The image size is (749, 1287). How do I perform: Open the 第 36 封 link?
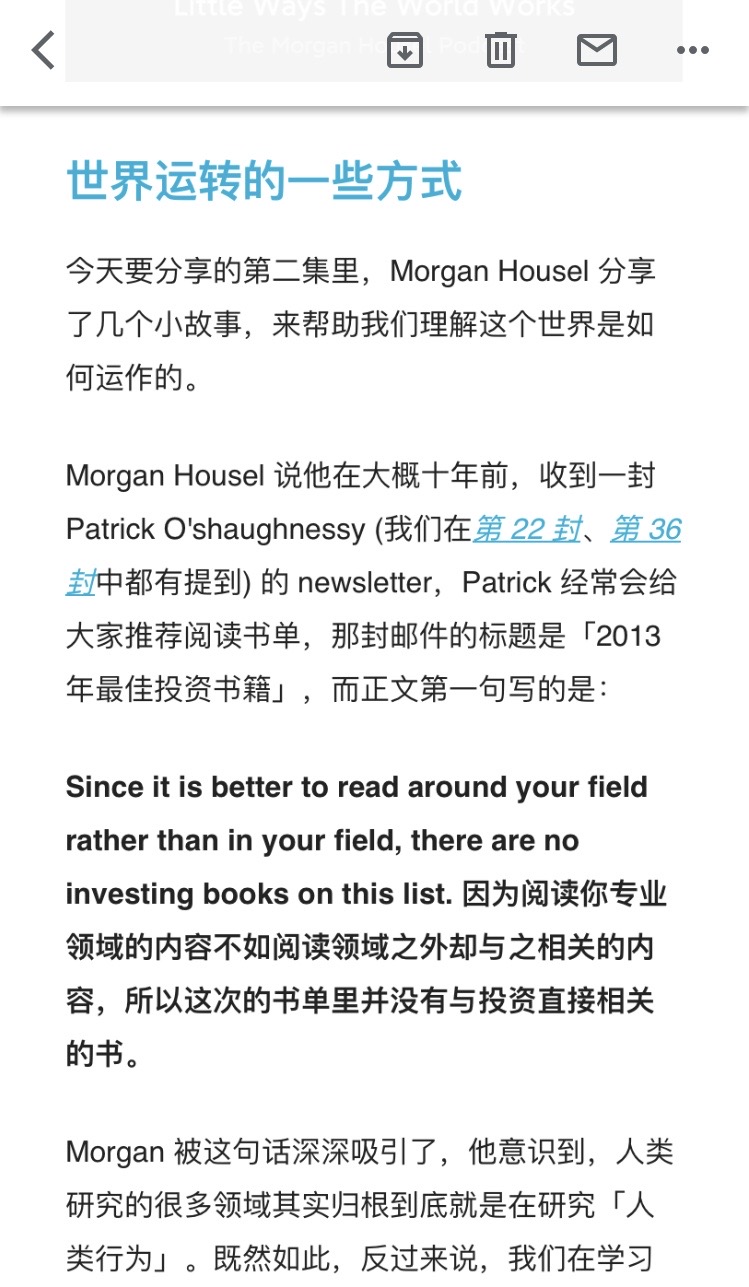pos(645,529)
